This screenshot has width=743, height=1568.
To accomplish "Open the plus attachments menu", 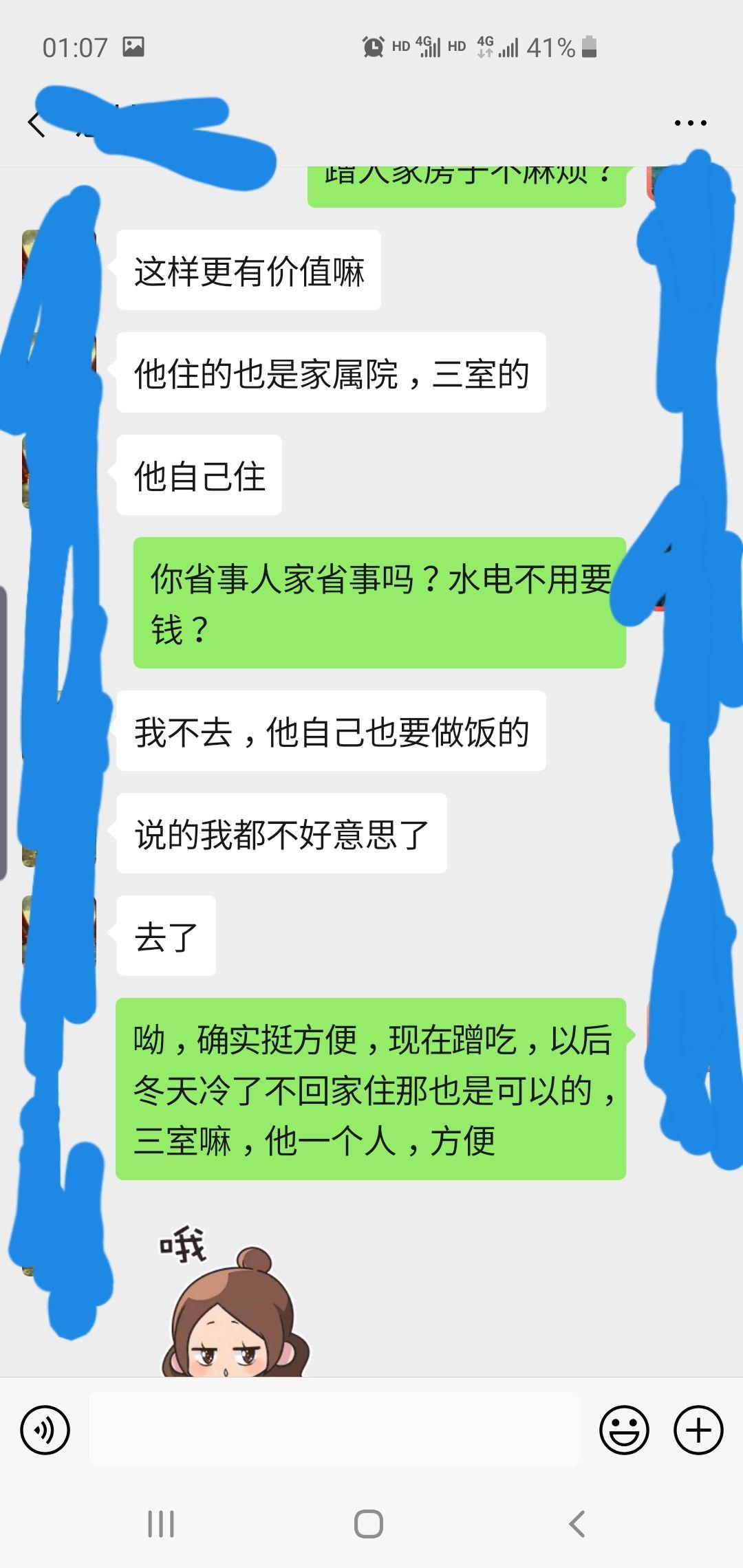I will pyautogui.click(x=698, y=1430).
